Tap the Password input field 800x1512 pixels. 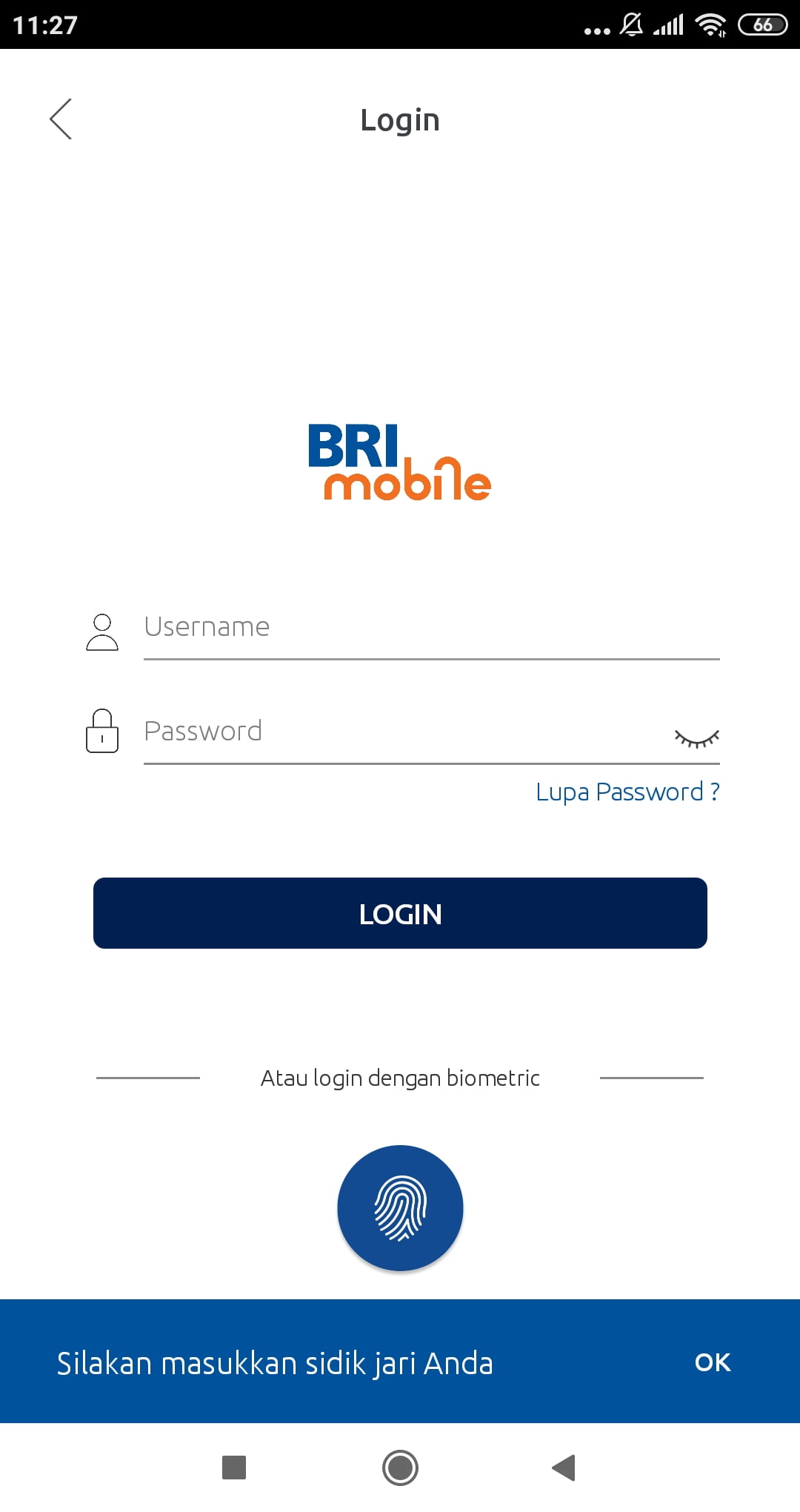(x=404, y=732)
